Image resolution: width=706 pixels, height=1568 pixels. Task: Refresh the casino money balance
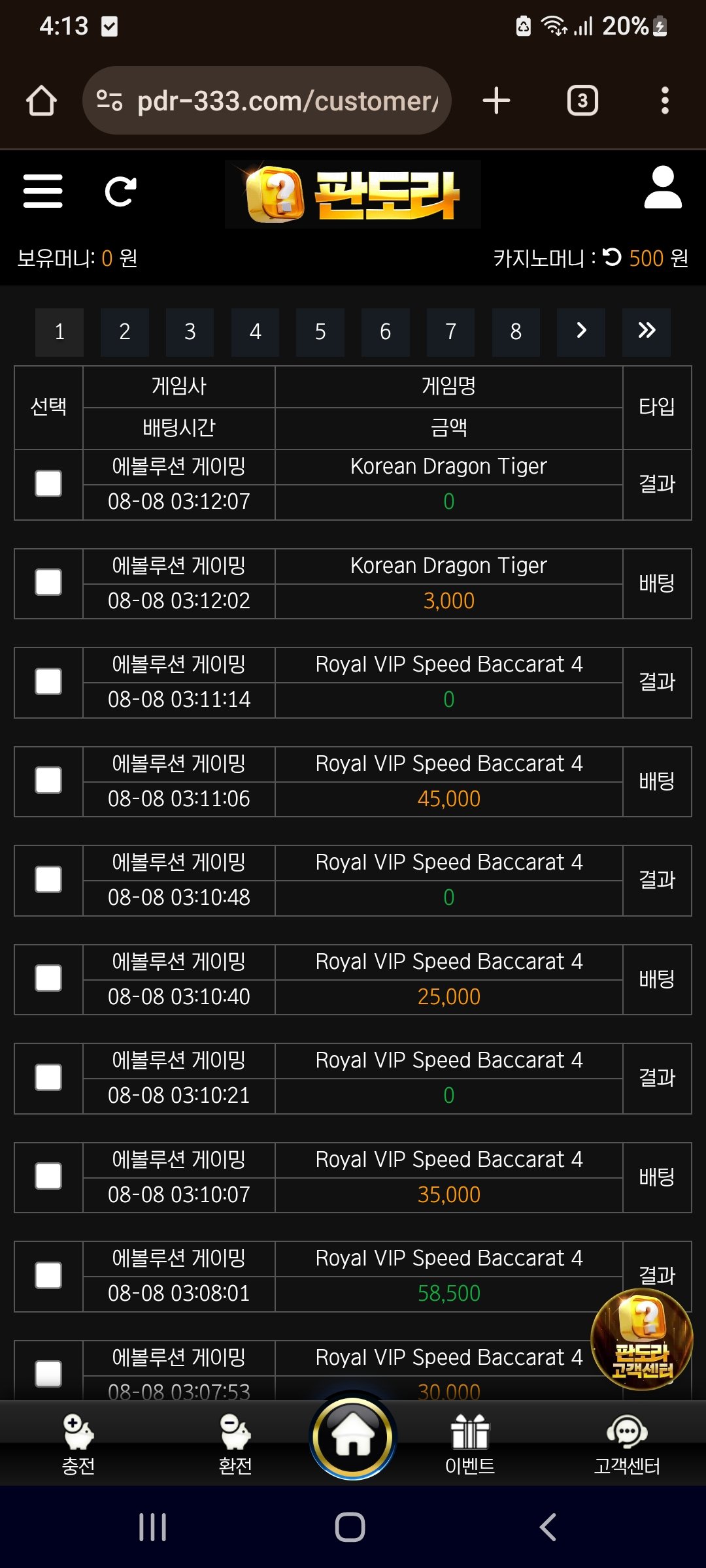(x=613, y=257)
